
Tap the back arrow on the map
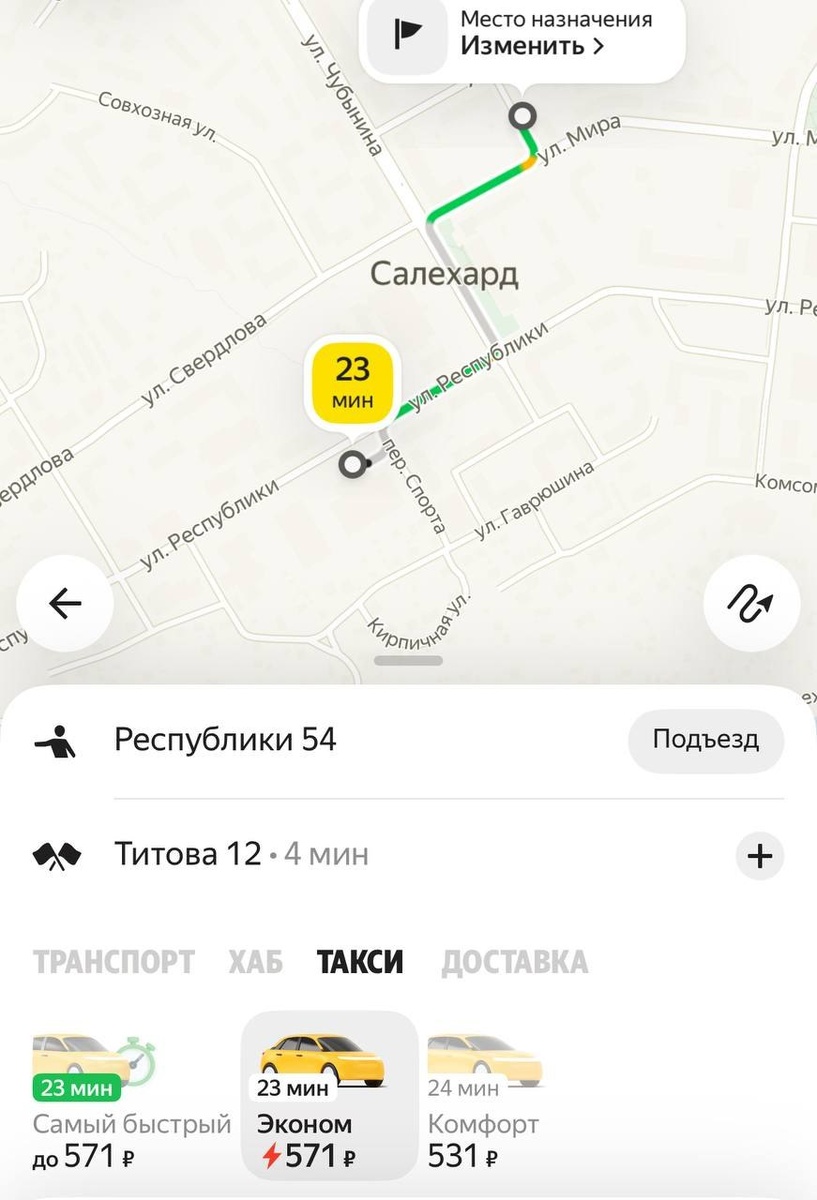[x=65, y=603]
